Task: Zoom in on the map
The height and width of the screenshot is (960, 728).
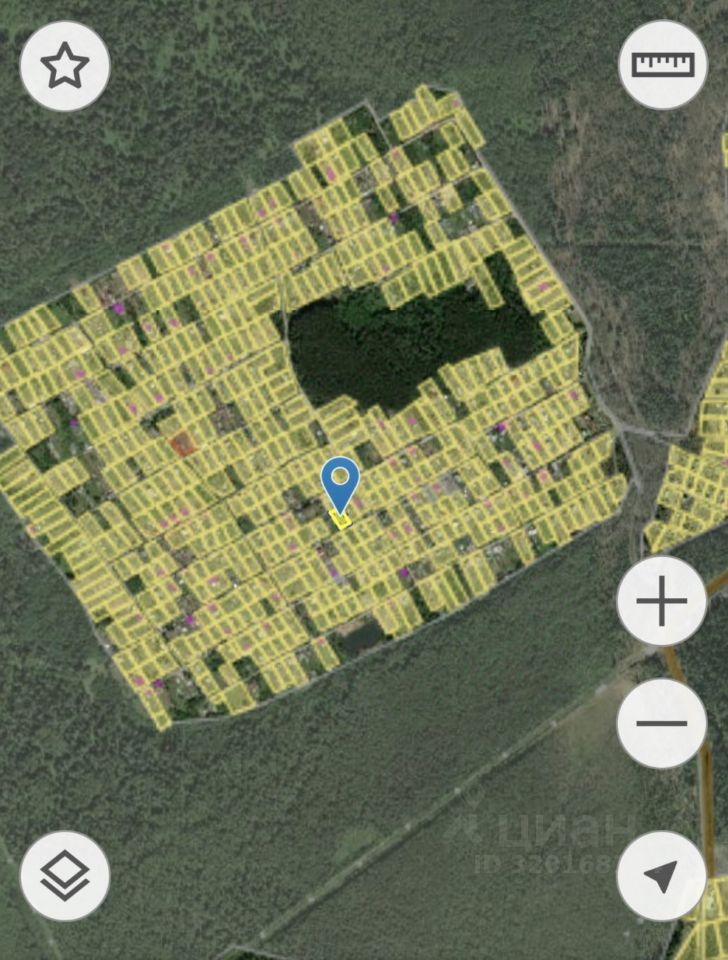Action: click(662, 601)
